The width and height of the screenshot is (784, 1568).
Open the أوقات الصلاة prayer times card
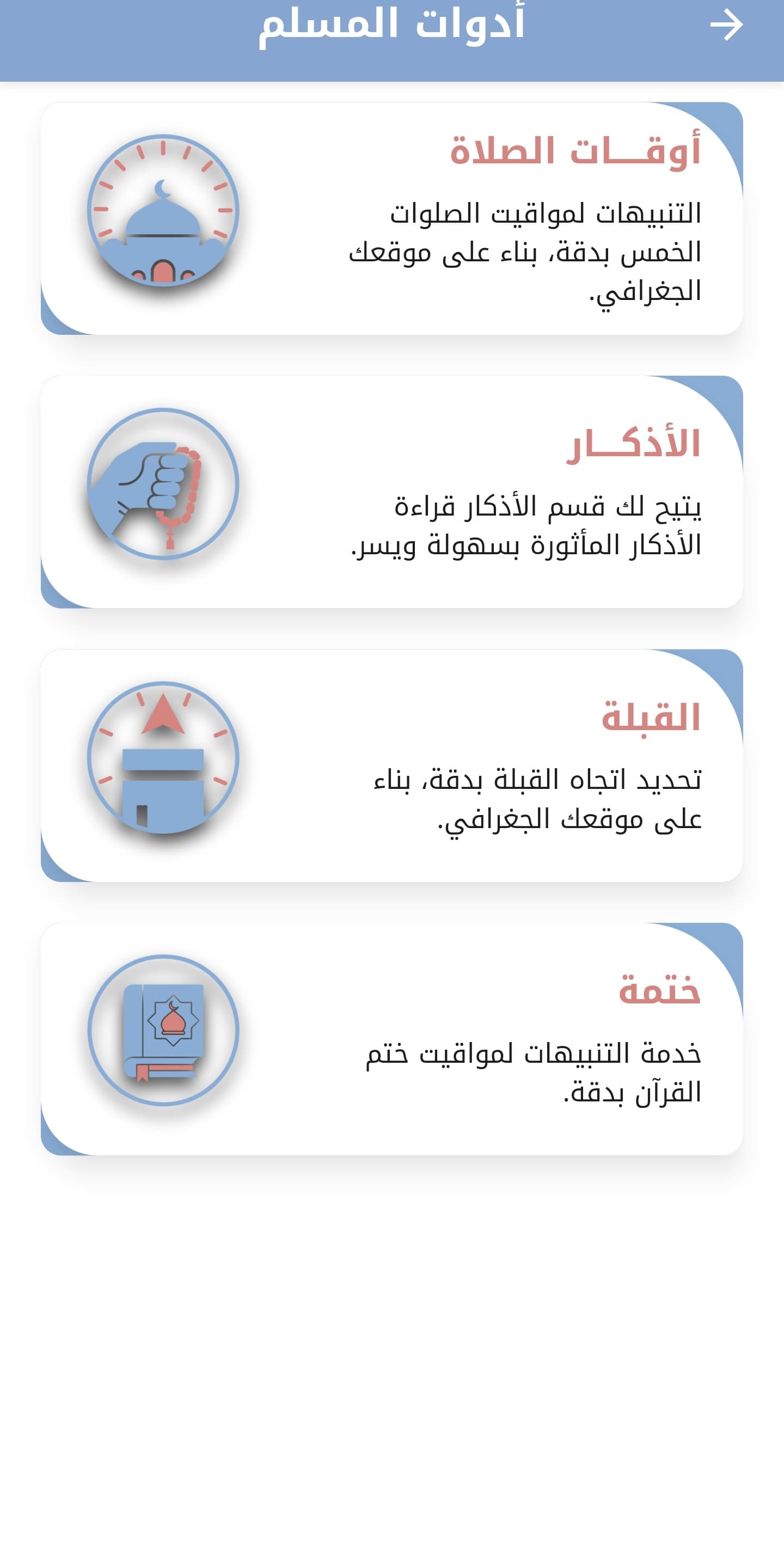(x=392, y=218)
